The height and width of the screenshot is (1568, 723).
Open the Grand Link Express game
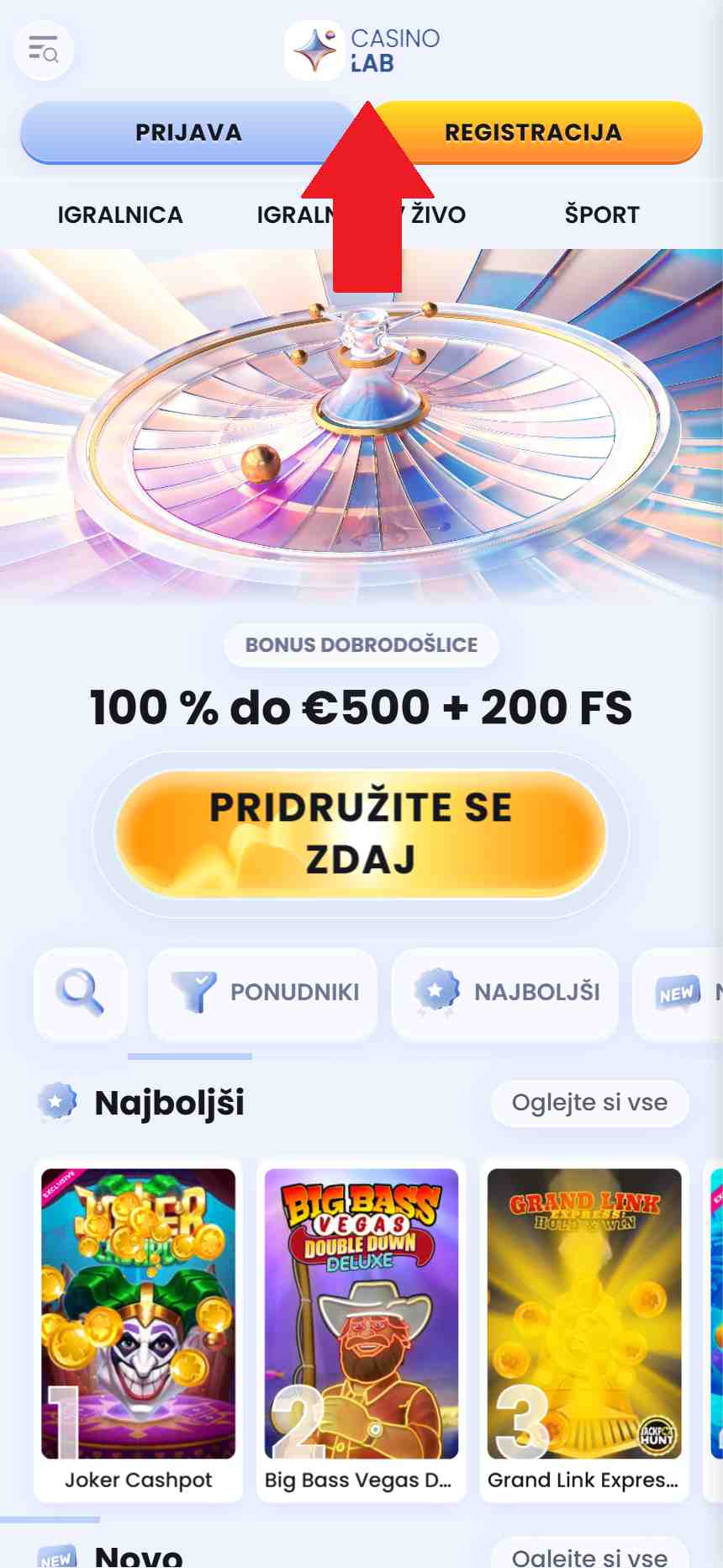[x=584, y=1330]
